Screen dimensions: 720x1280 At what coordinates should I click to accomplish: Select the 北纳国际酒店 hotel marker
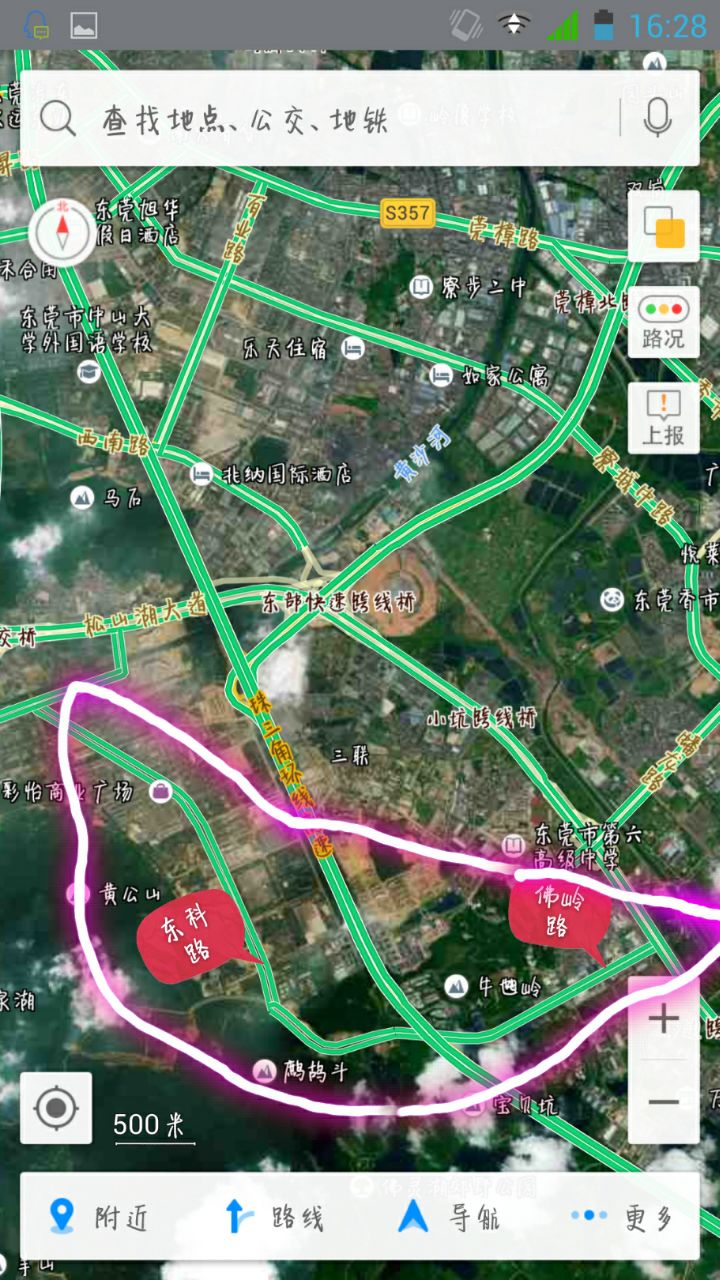pyautogui.click(x=202, y=473)
